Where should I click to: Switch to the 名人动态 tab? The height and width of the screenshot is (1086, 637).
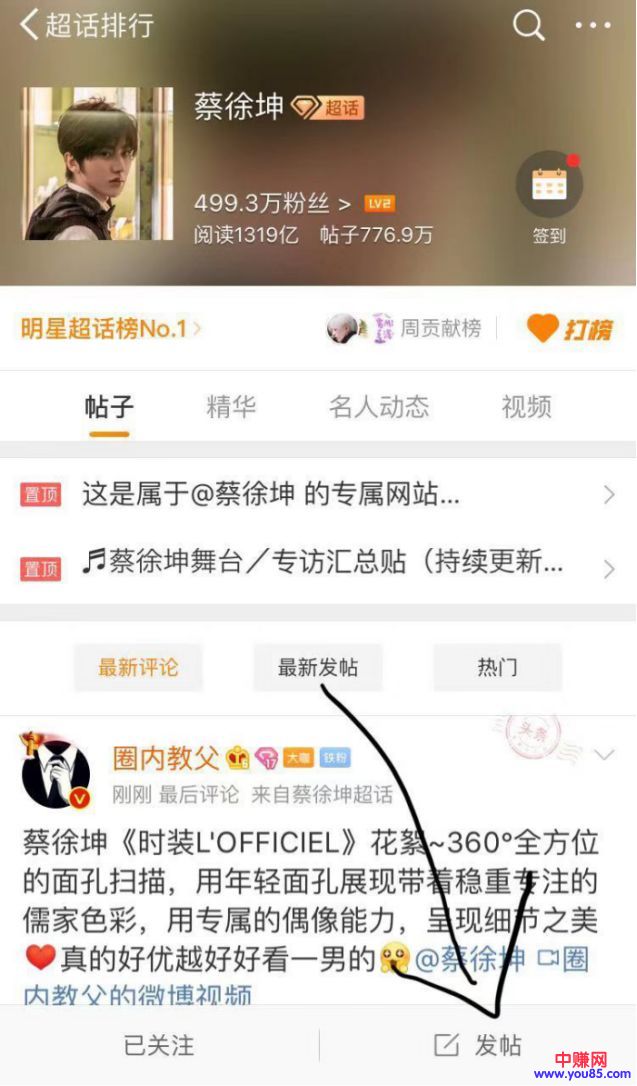pyautogui.click(x=379, y=407)
